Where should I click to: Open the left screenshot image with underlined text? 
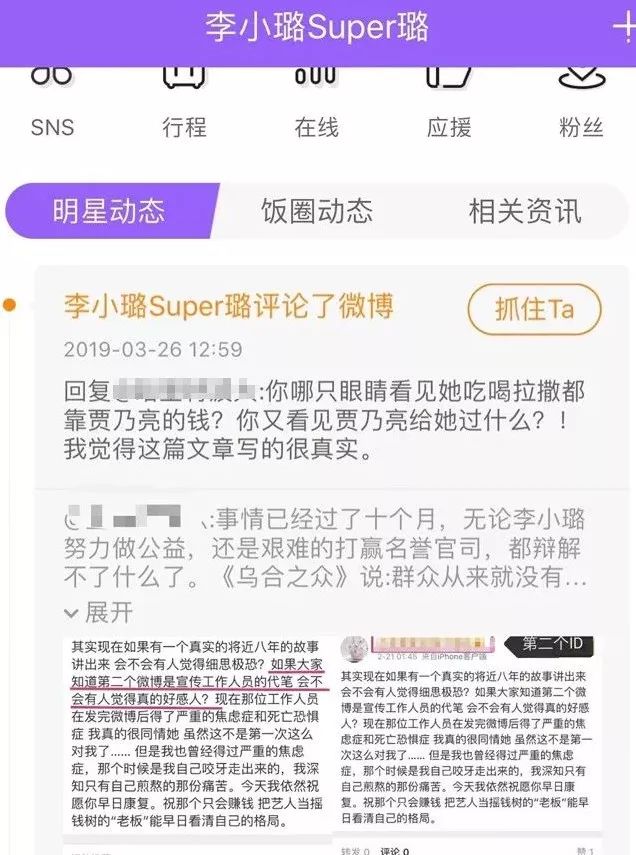pyautogui.click(x=197, y=734)
